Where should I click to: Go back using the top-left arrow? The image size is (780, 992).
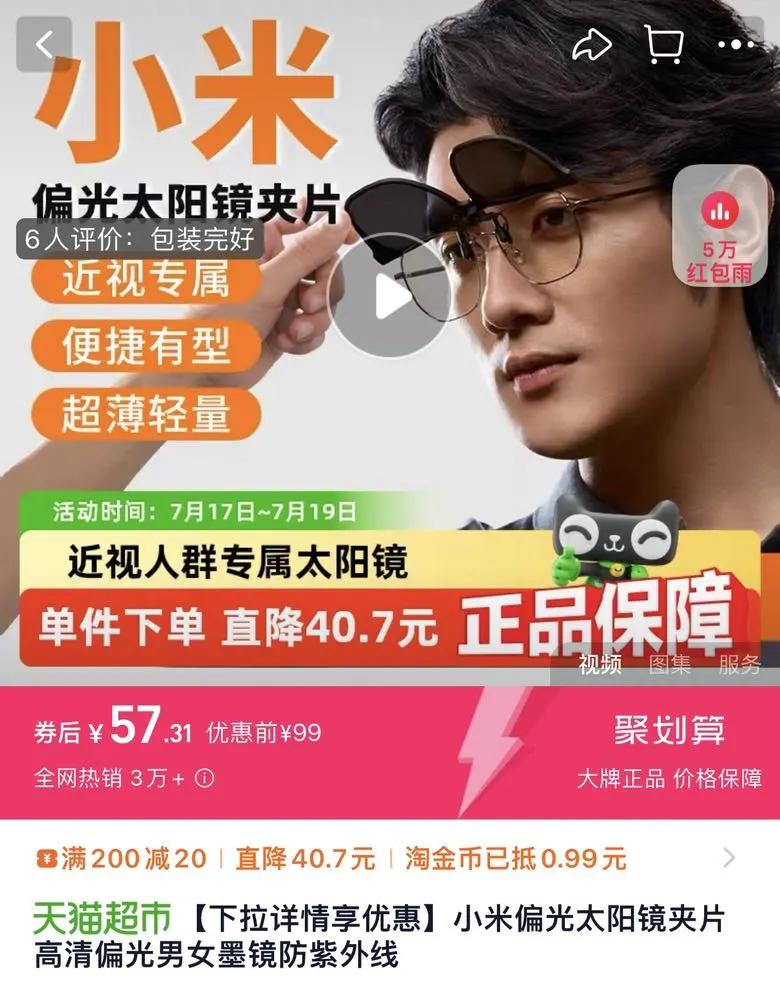pyautogui.click(x=44, y=44)
